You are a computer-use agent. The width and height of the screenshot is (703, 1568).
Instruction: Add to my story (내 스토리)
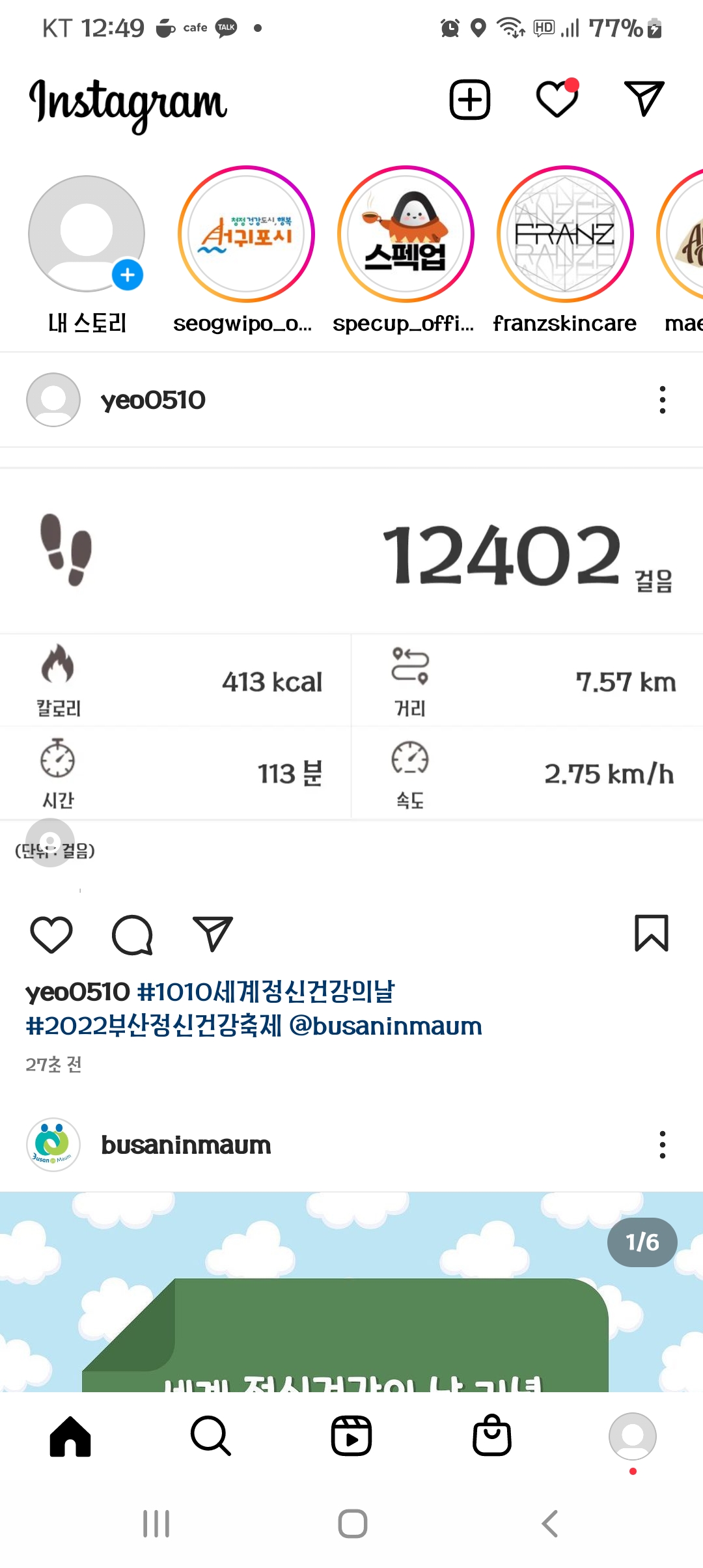(87, 234)
